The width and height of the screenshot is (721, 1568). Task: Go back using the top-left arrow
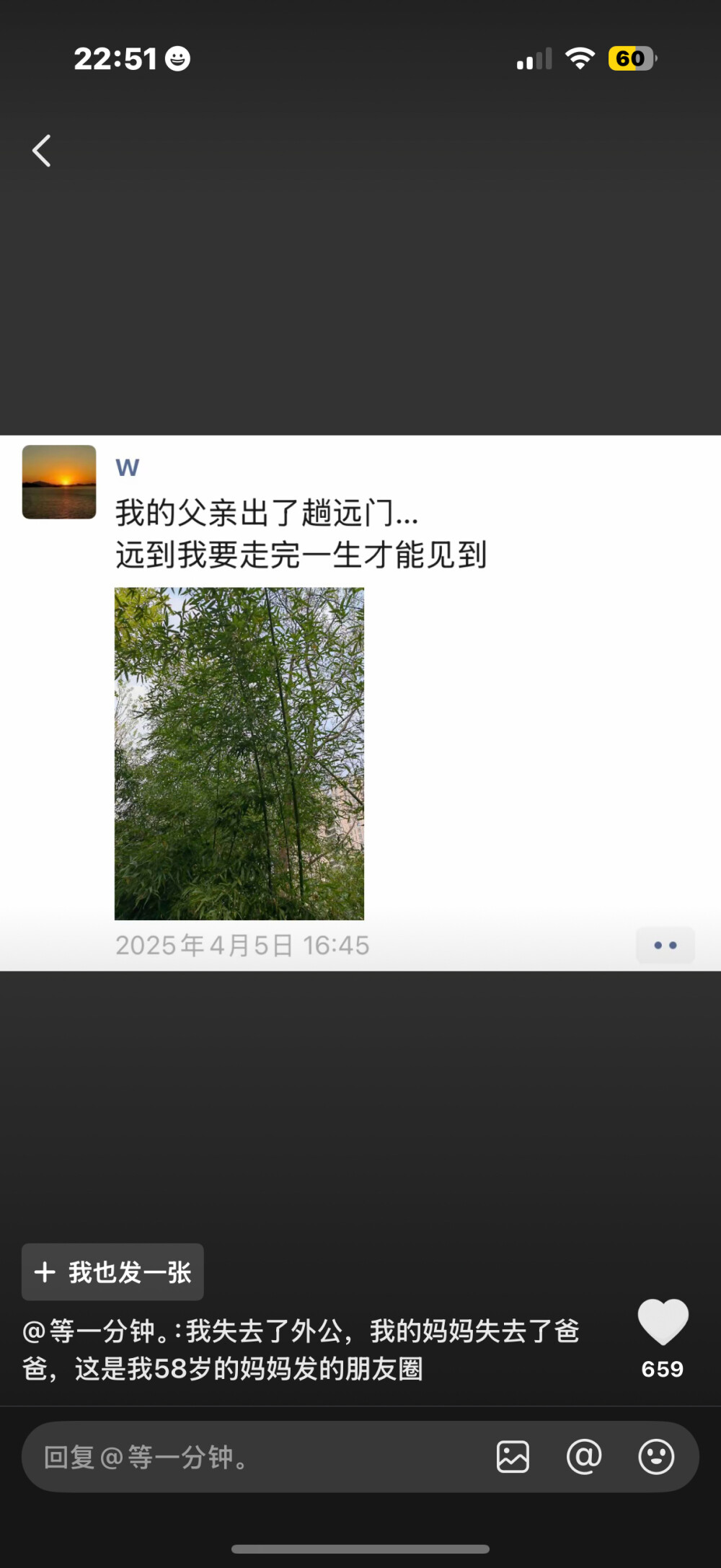click(x=42, y=151)
